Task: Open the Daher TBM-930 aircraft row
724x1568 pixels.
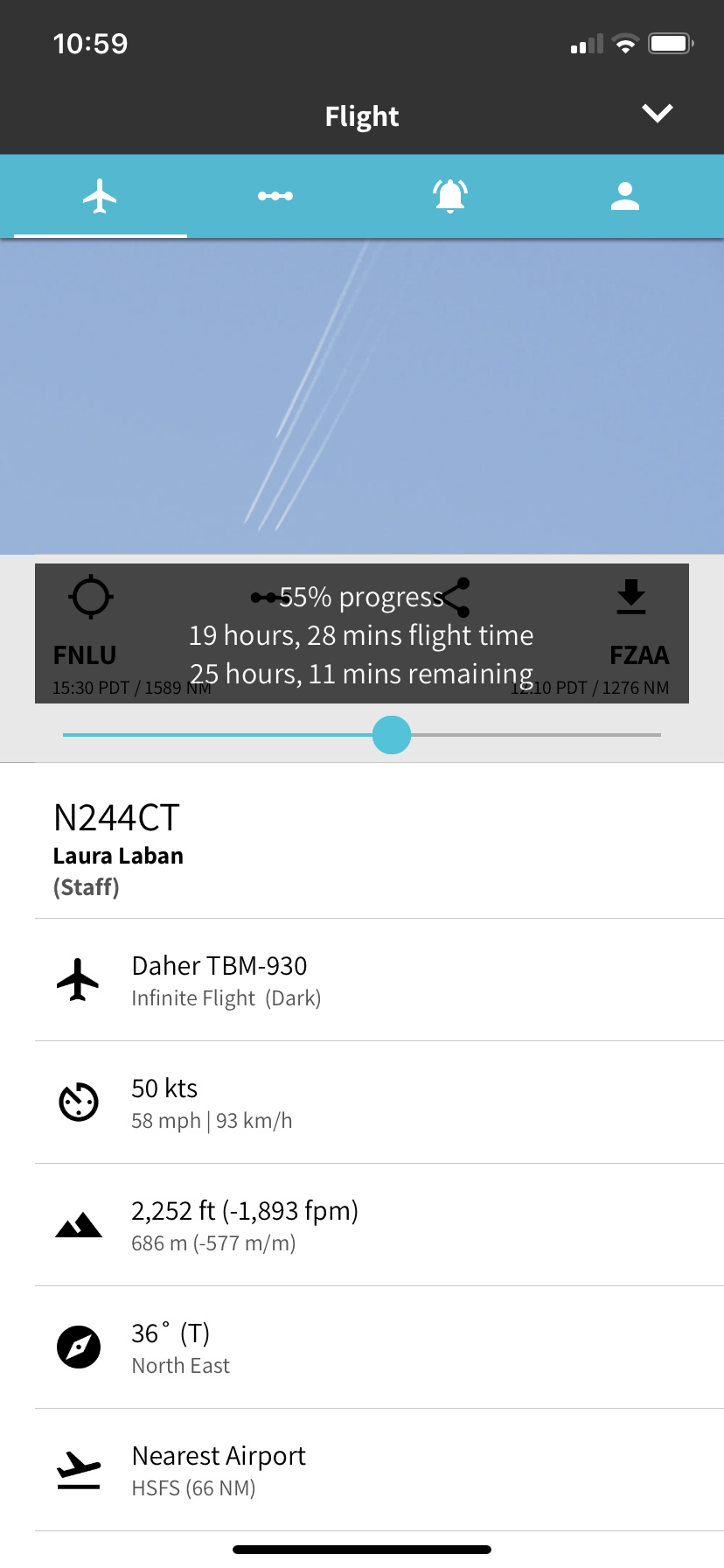Action: pyautogui.click(x=362, y=980)
